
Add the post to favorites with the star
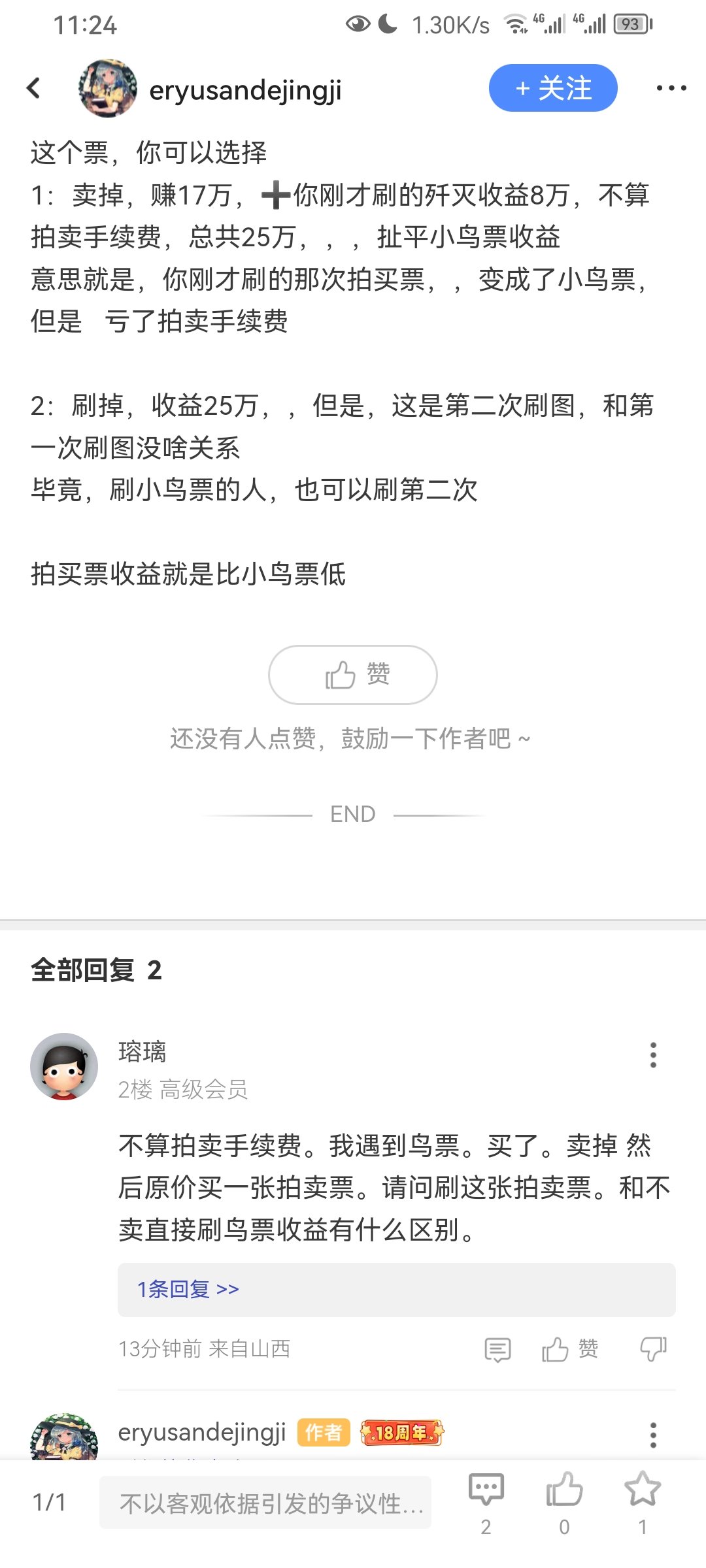click(643, 1503)
